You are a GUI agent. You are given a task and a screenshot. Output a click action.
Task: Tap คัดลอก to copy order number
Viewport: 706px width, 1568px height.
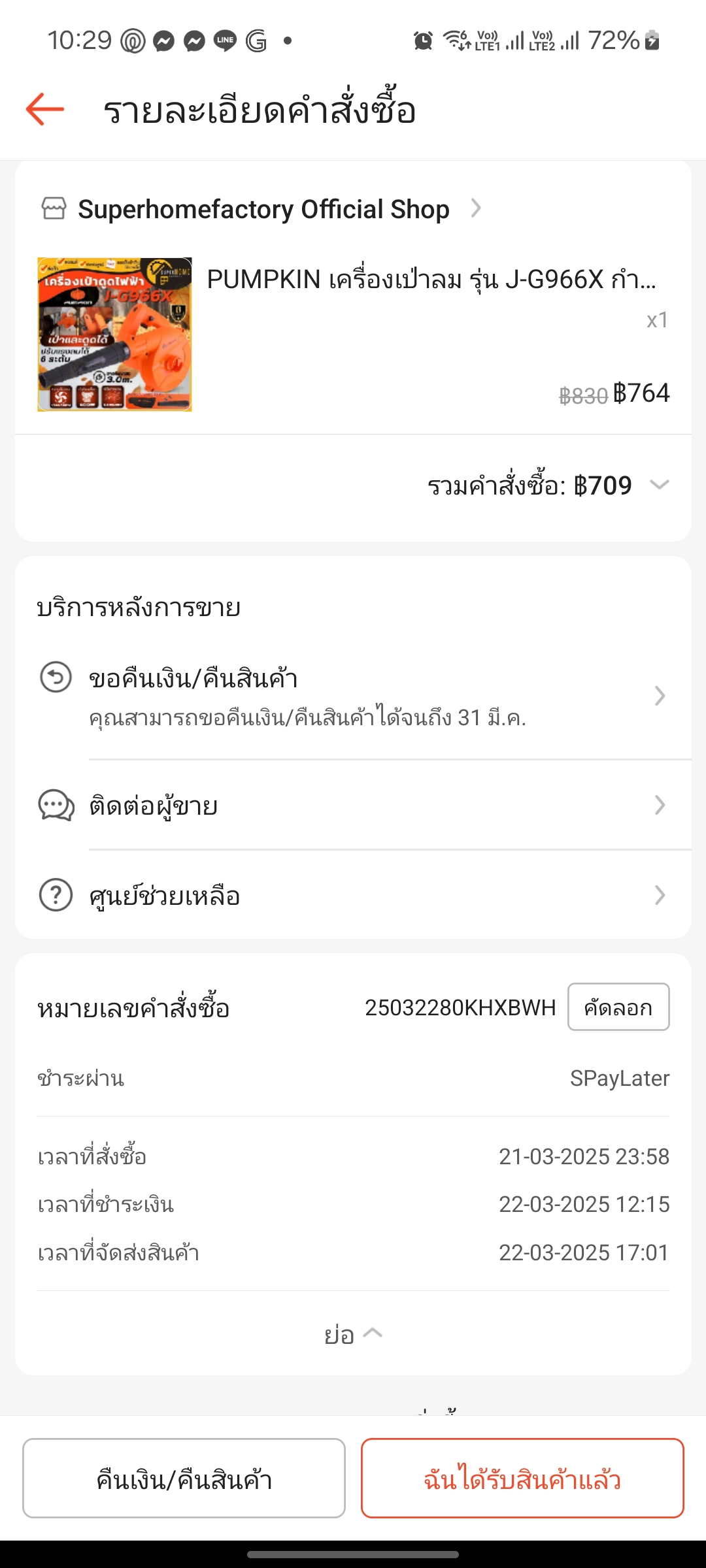point(618,1007)
